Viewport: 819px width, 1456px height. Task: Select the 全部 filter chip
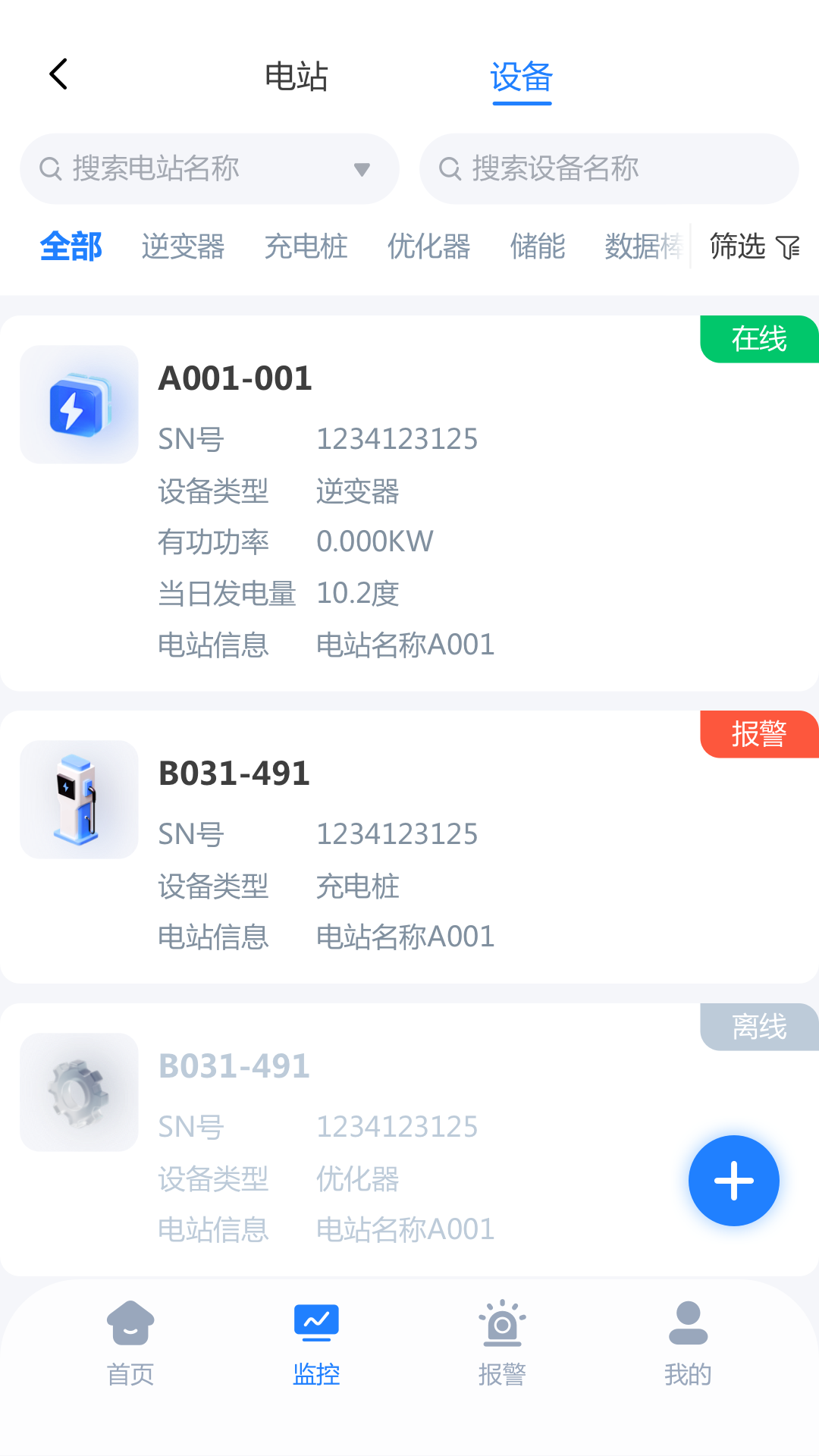point(72,246)
